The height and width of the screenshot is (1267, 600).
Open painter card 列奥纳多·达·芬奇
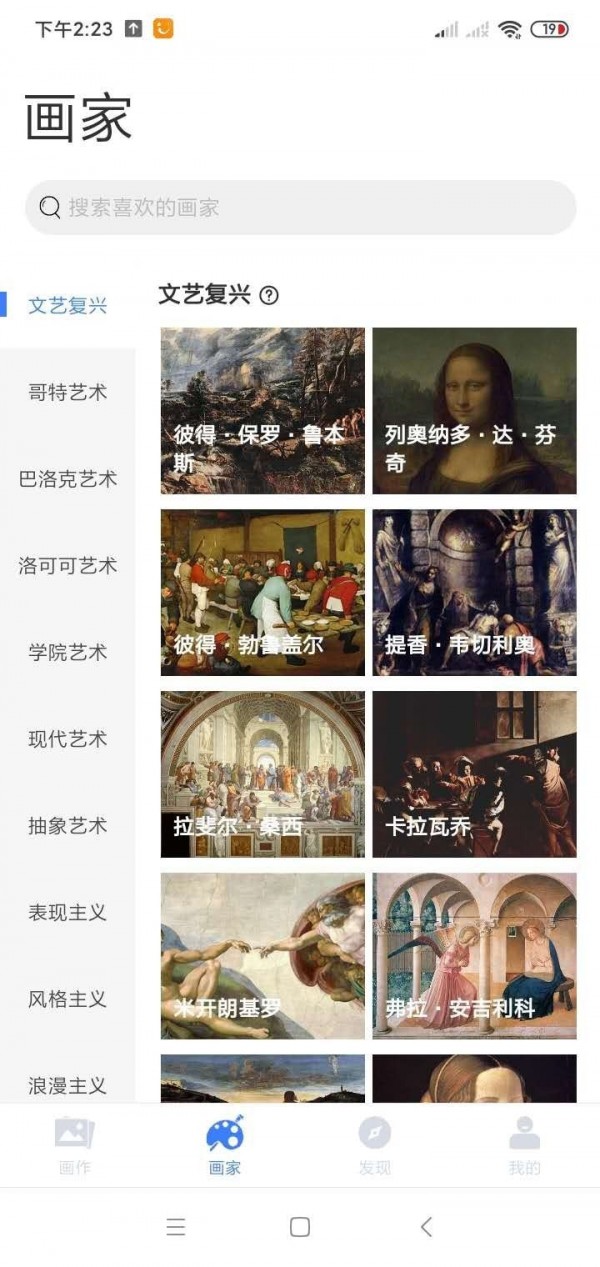[474, 411]
